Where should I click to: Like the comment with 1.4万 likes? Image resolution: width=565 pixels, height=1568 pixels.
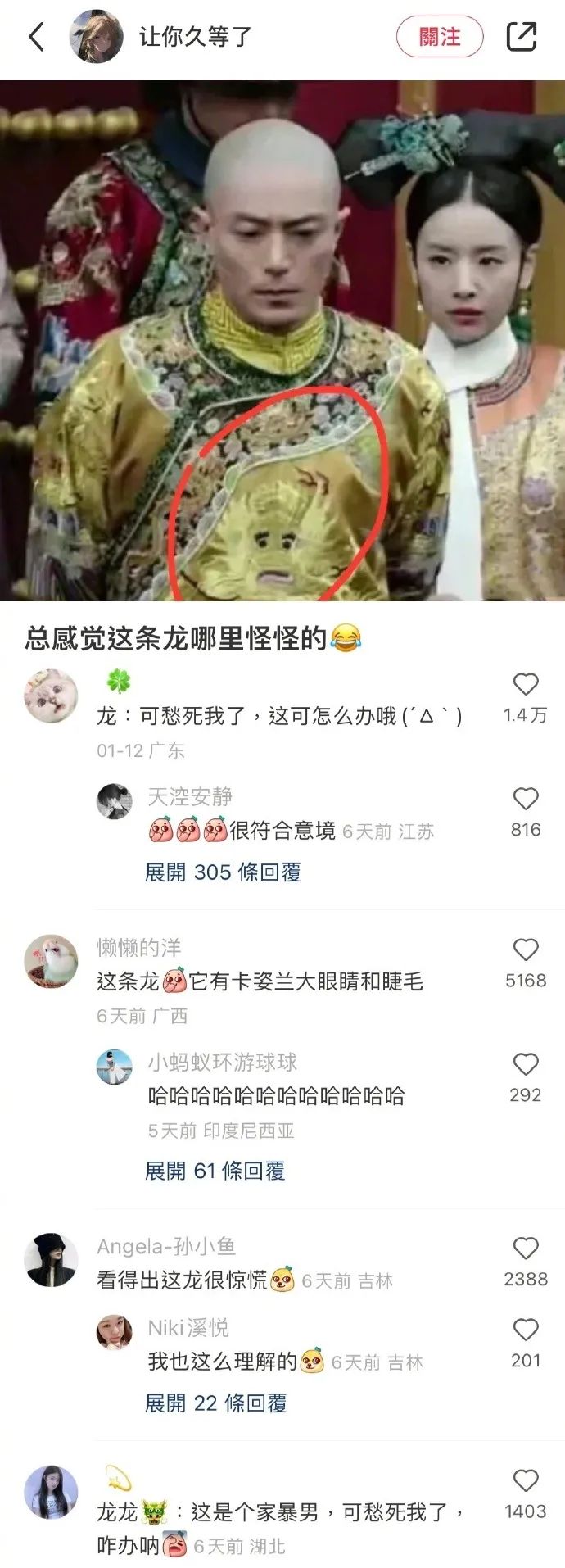pos(525,685)
